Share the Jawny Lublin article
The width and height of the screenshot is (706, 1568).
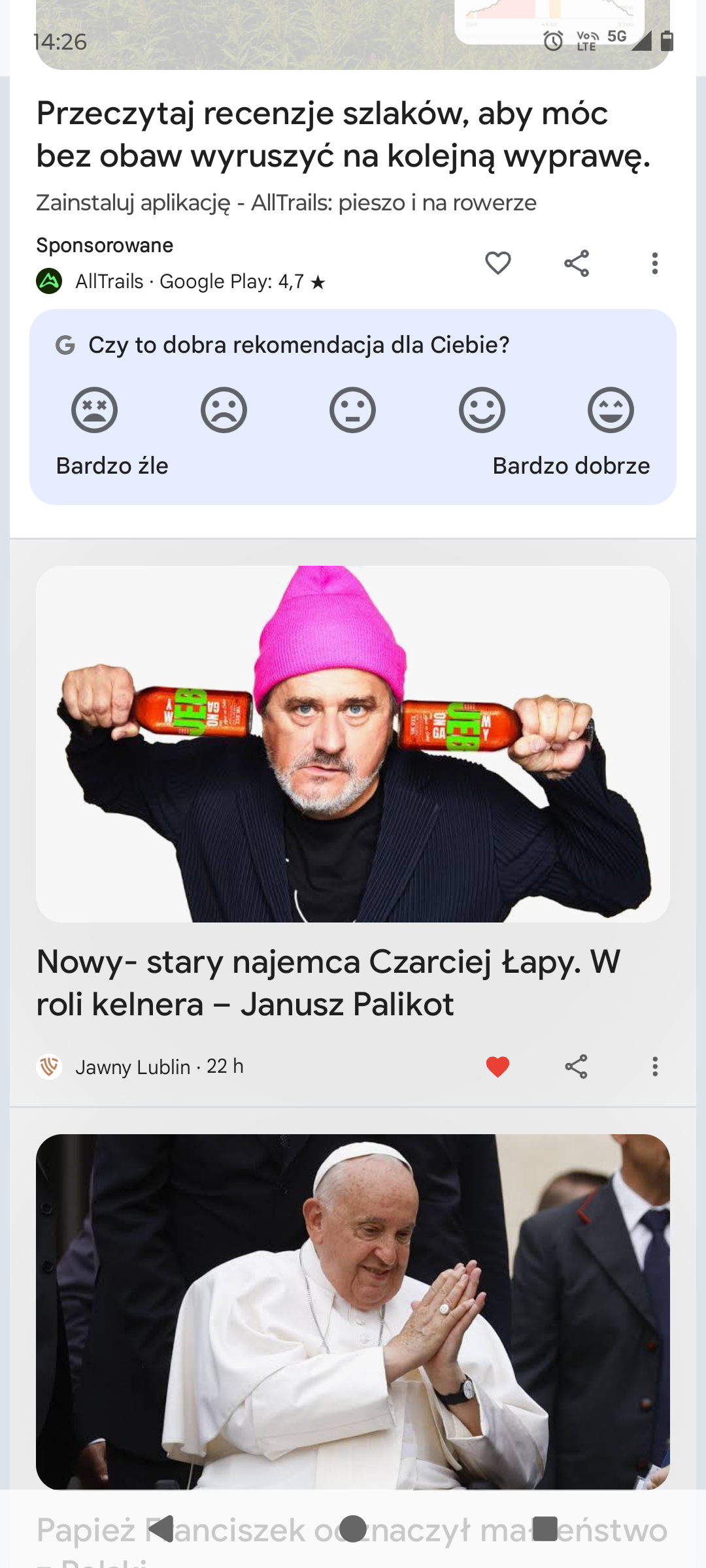[x=577, y=1067]
